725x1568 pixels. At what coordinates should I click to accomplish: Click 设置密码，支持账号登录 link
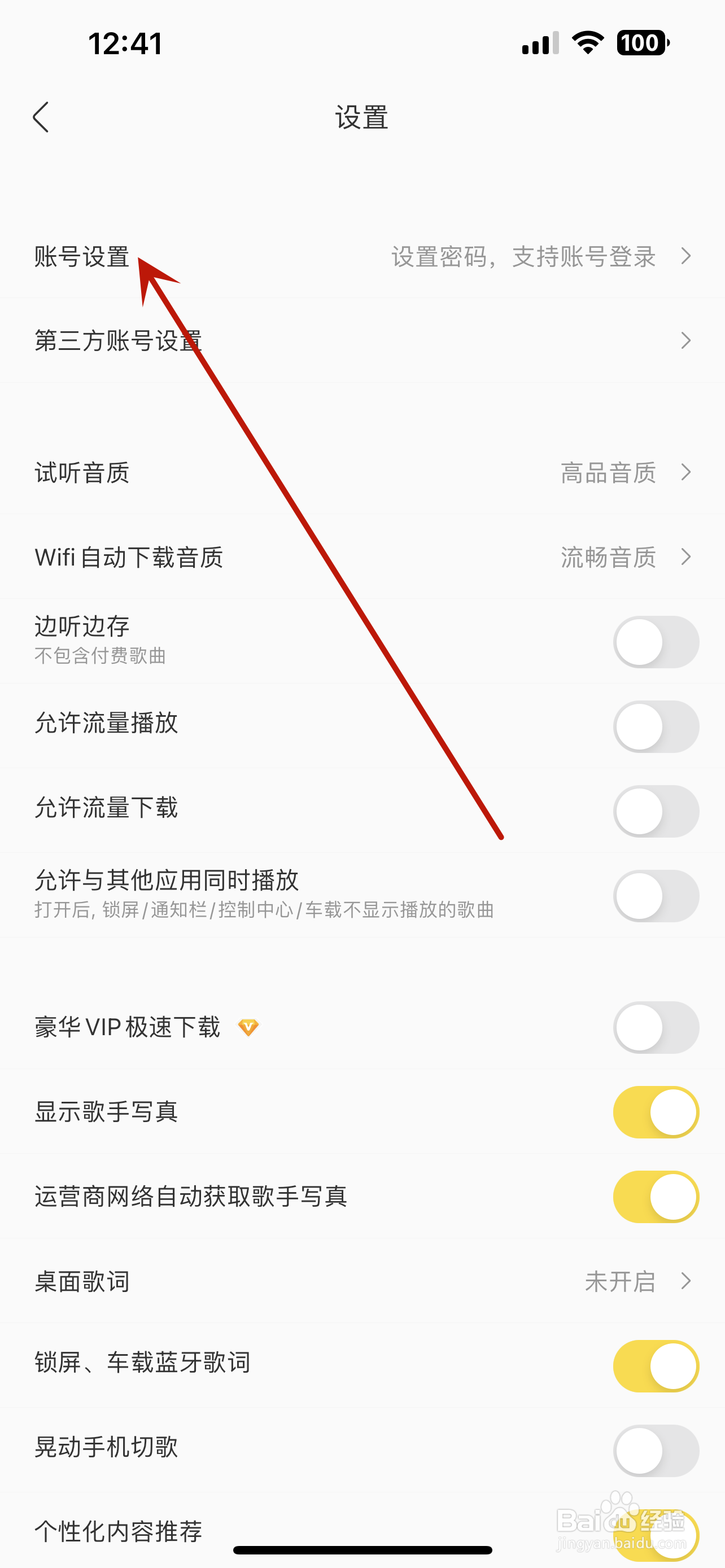click(x=522, y=257)
